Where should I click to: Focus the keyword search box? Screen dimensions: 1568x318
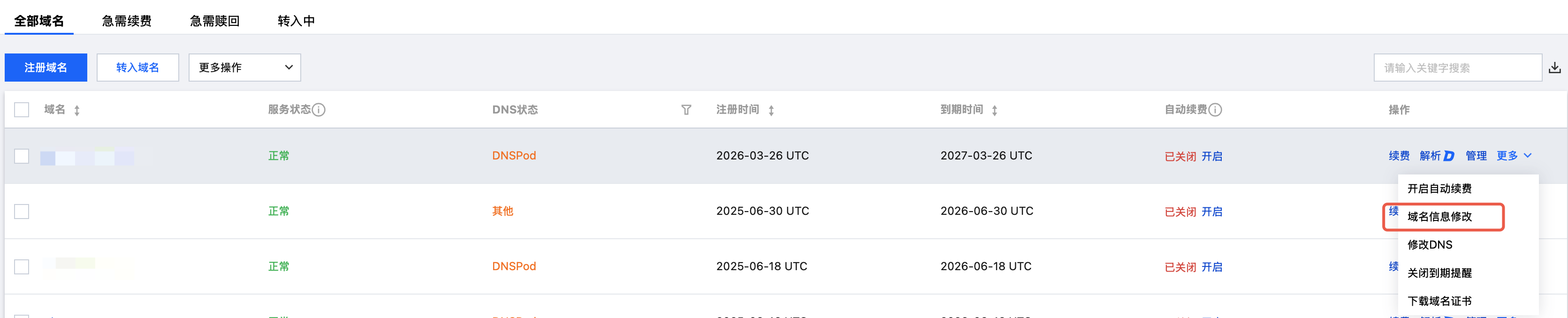pyautogui.click(x=1457, y=68)
